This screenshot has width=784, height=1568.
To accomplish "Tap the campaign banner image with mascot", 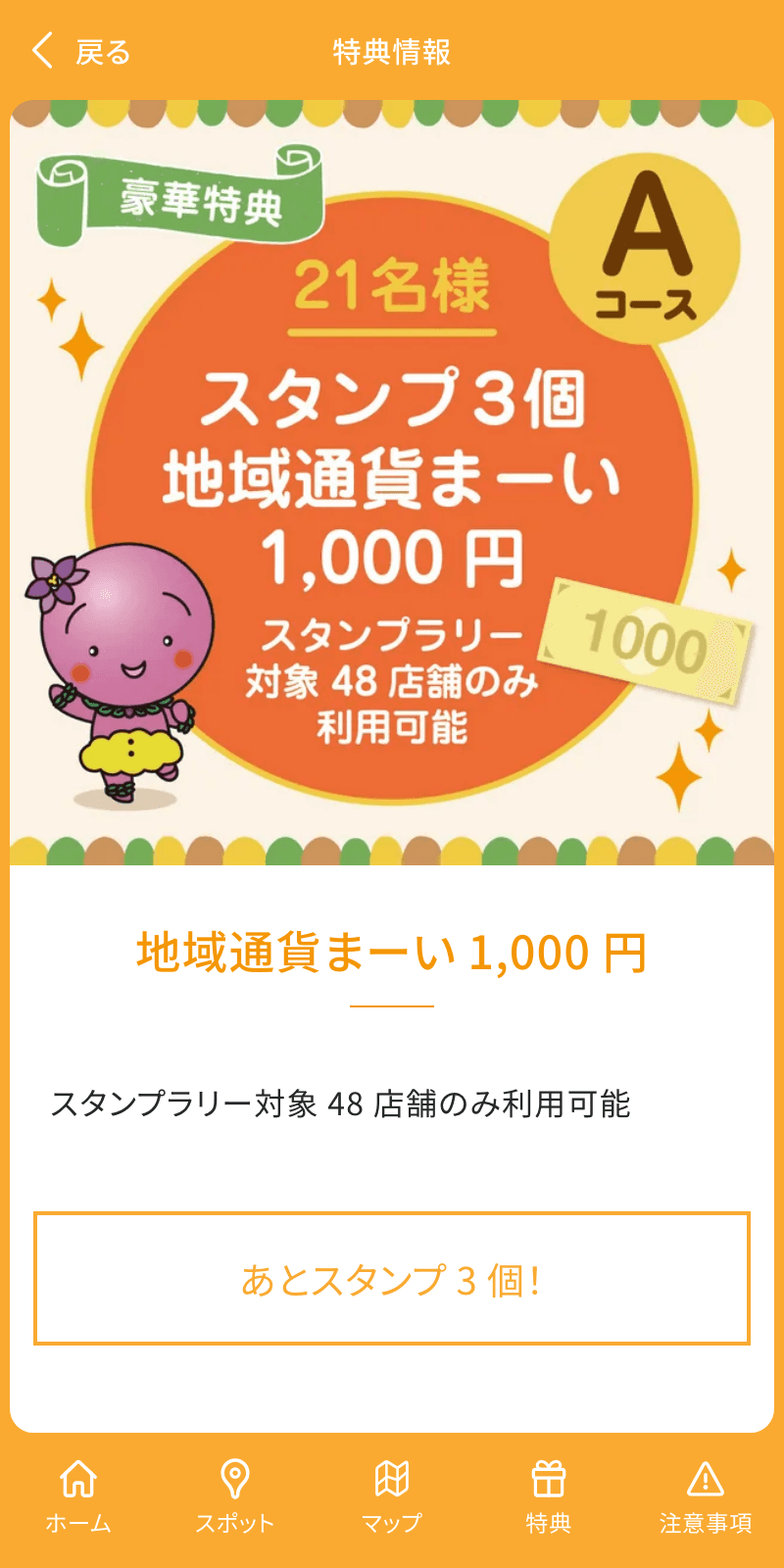I will point(392,480).
